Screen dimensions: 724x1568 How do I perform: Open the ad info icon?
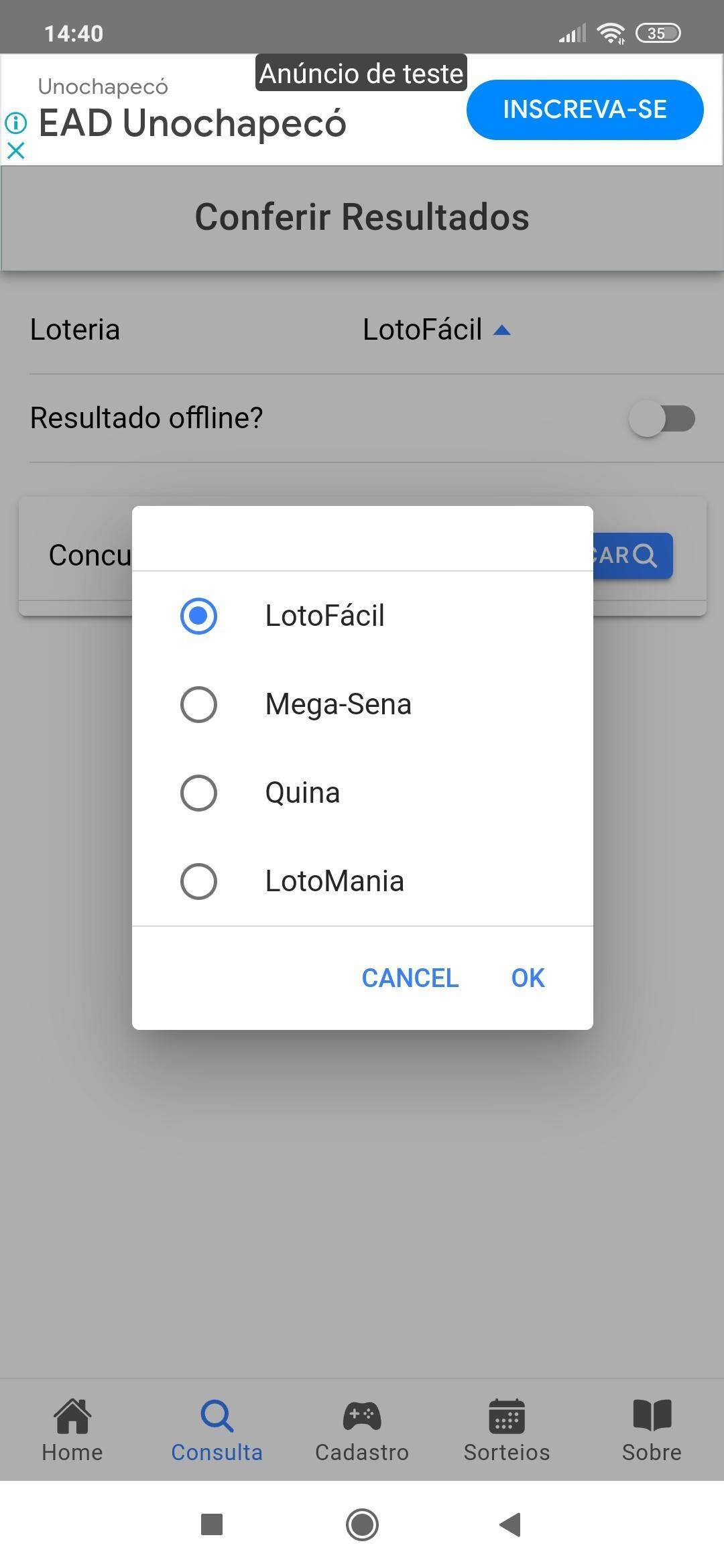click(x=15, y=123)
